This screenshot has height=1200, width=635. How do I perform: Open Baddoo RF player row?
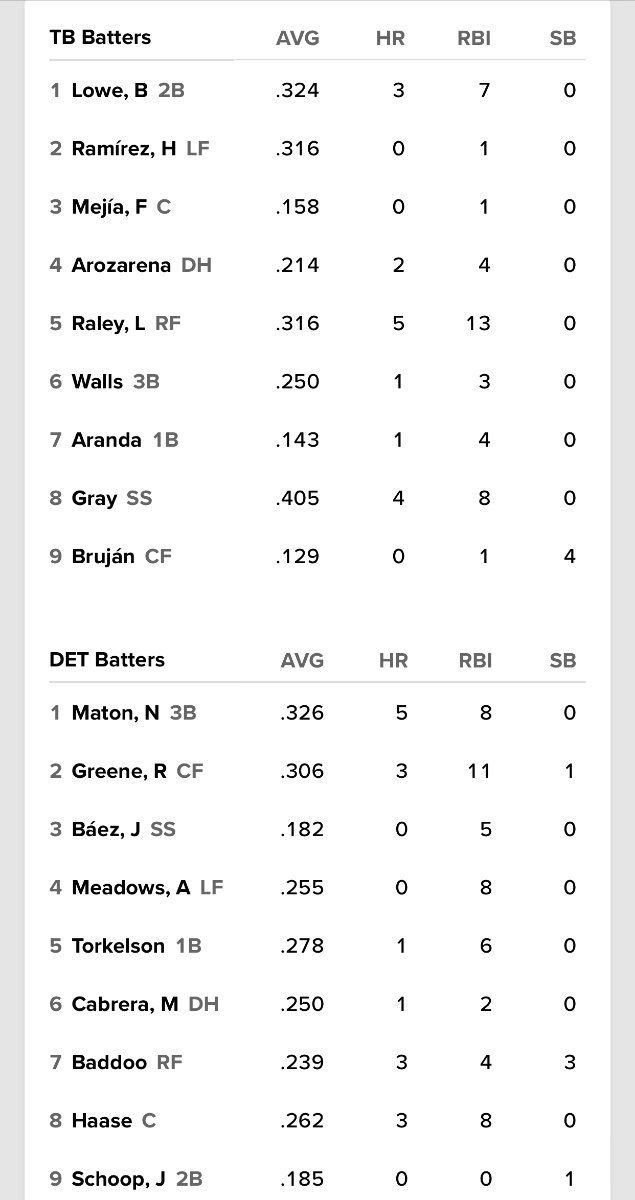point(317,1062)
